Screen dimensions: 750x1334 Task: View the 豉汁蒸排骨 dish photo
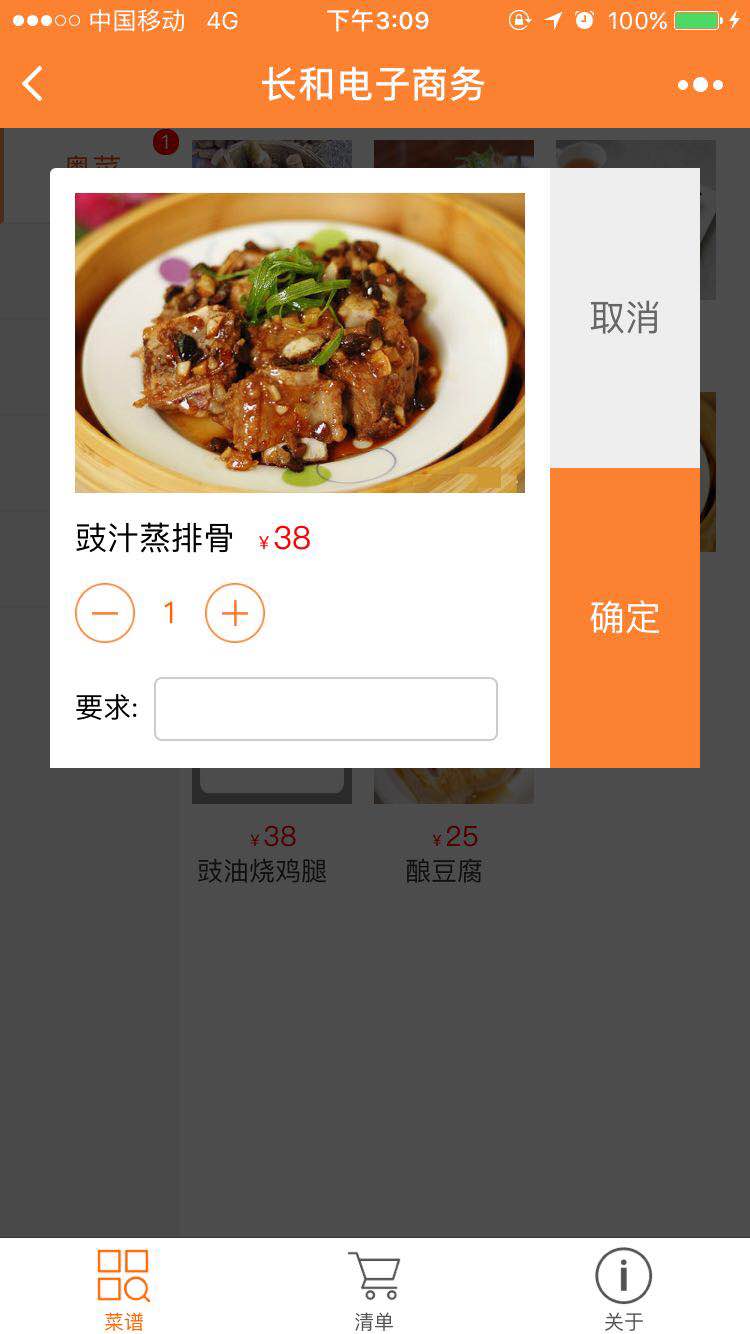(x=299, y=342)
